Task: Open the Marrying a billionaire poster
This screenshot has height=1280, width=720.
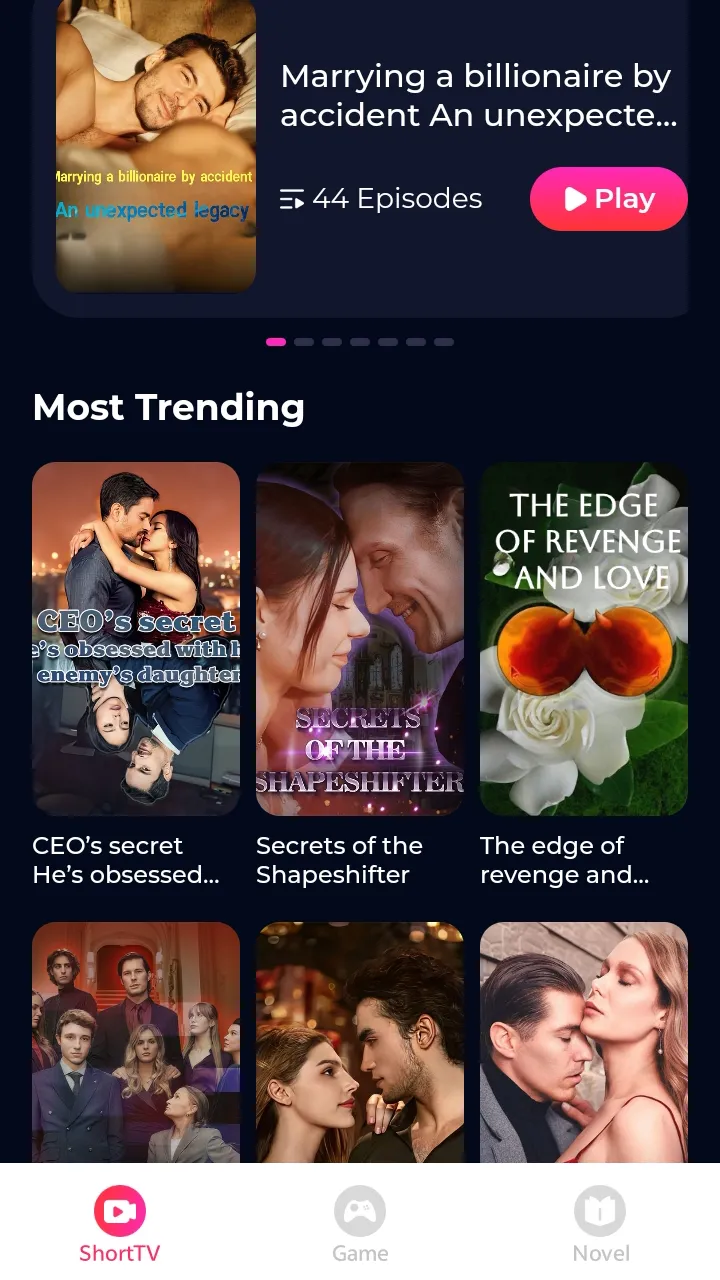Action: pyautogui.click(x=156, y=145)
